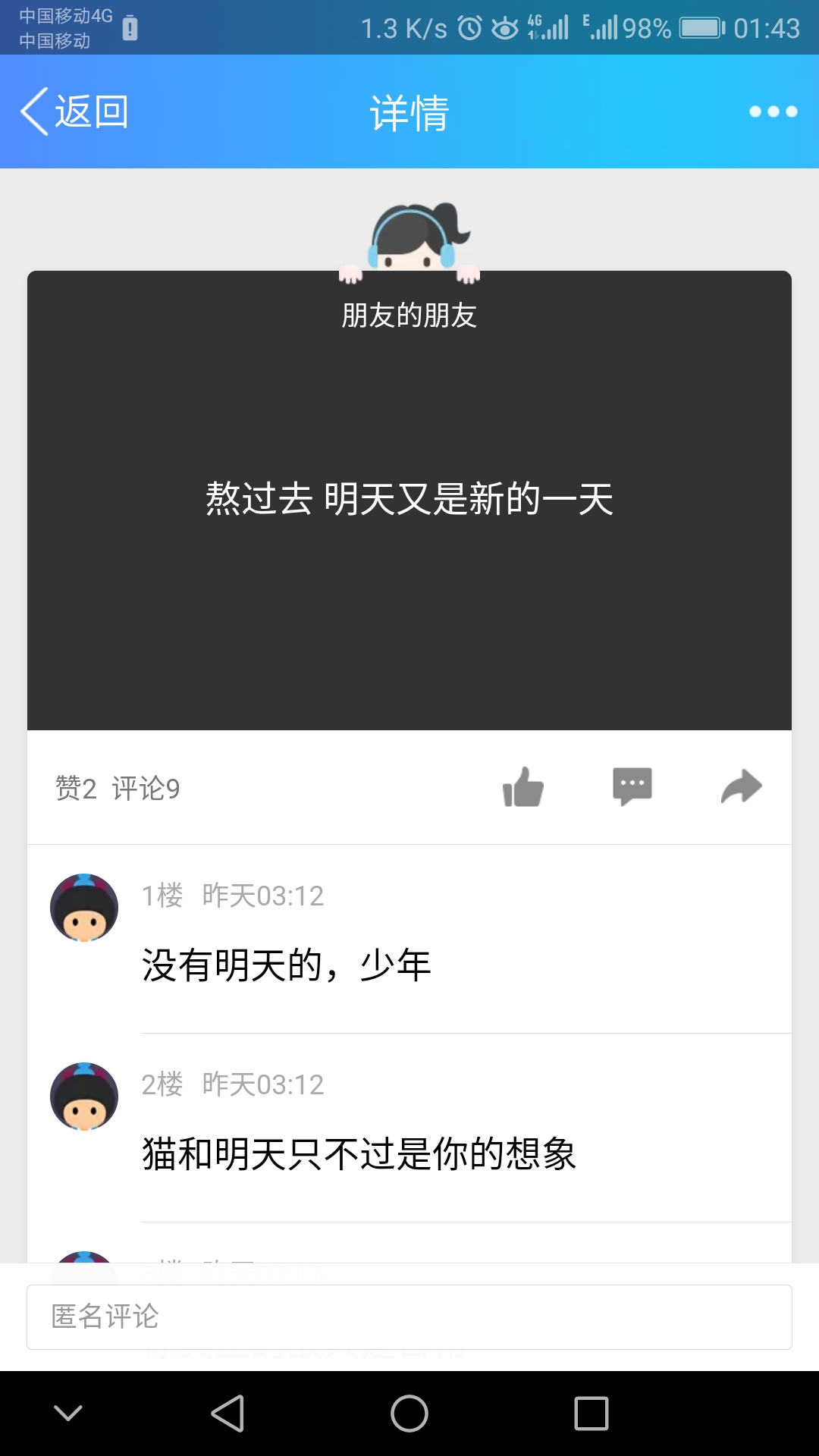Open 2楼 comment 猫和明天只不过是你的想象

coord(359,1154)
